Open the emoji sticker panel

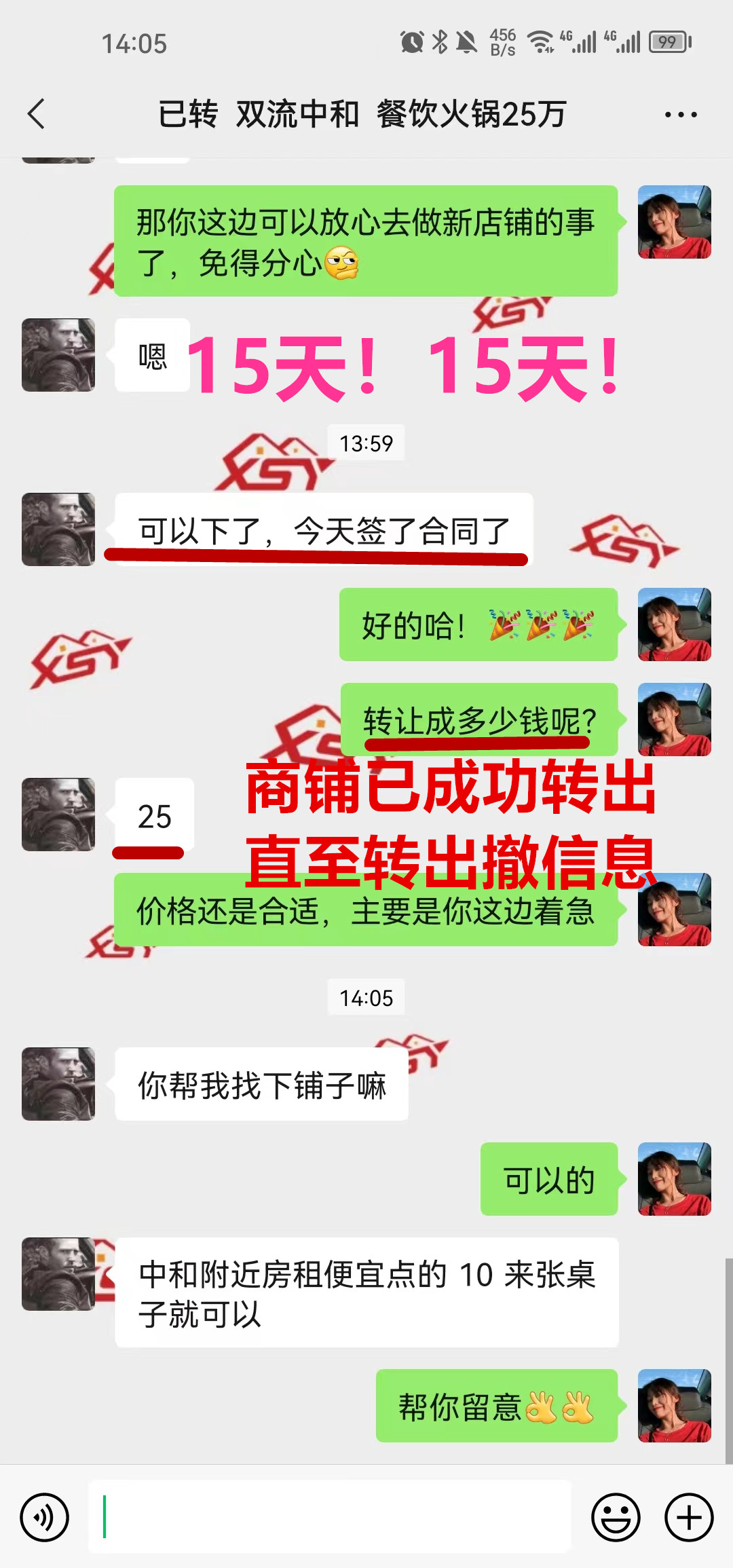pos(616,1517)
